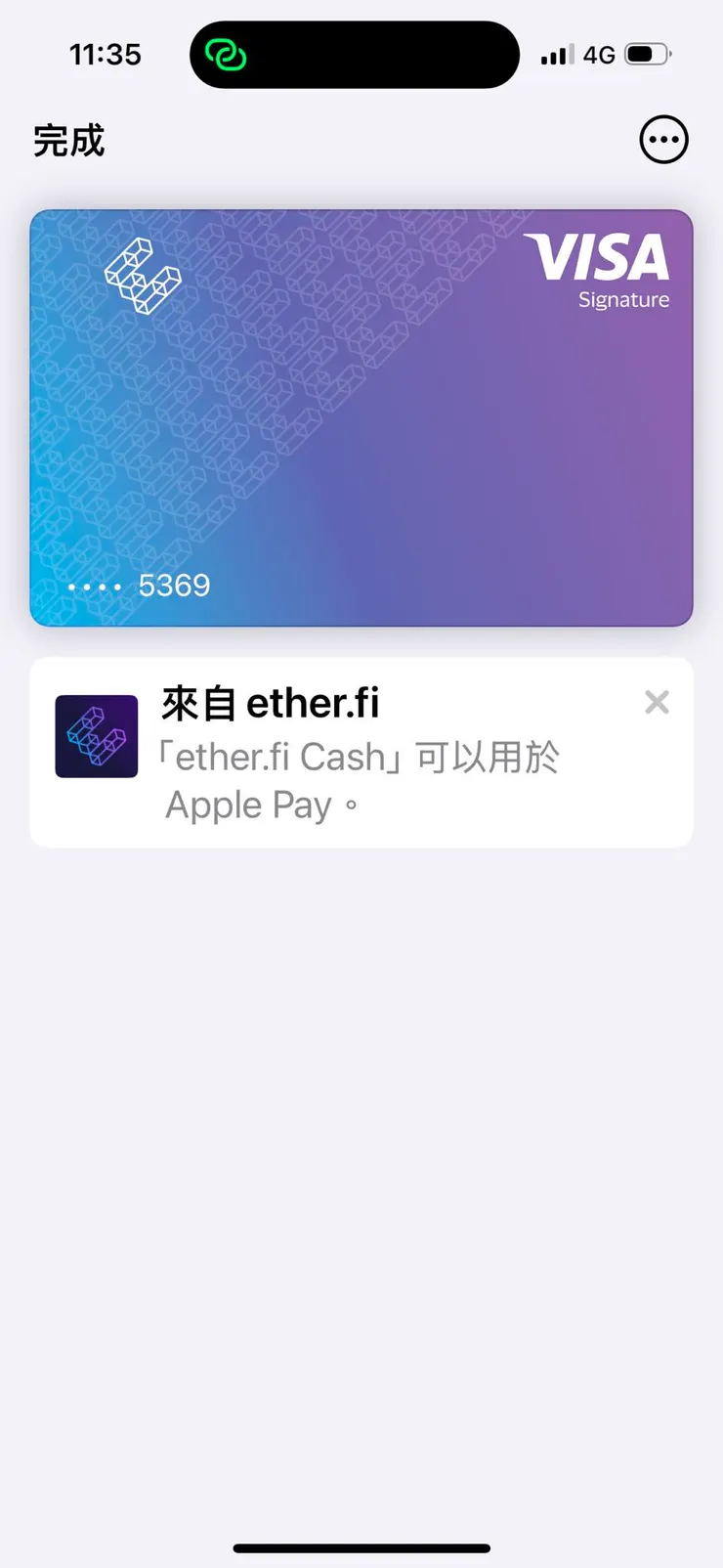Screen dimensions: 723x1568
Task: Tap 完成 to finish adding the card
Action: tap(67, 141)
